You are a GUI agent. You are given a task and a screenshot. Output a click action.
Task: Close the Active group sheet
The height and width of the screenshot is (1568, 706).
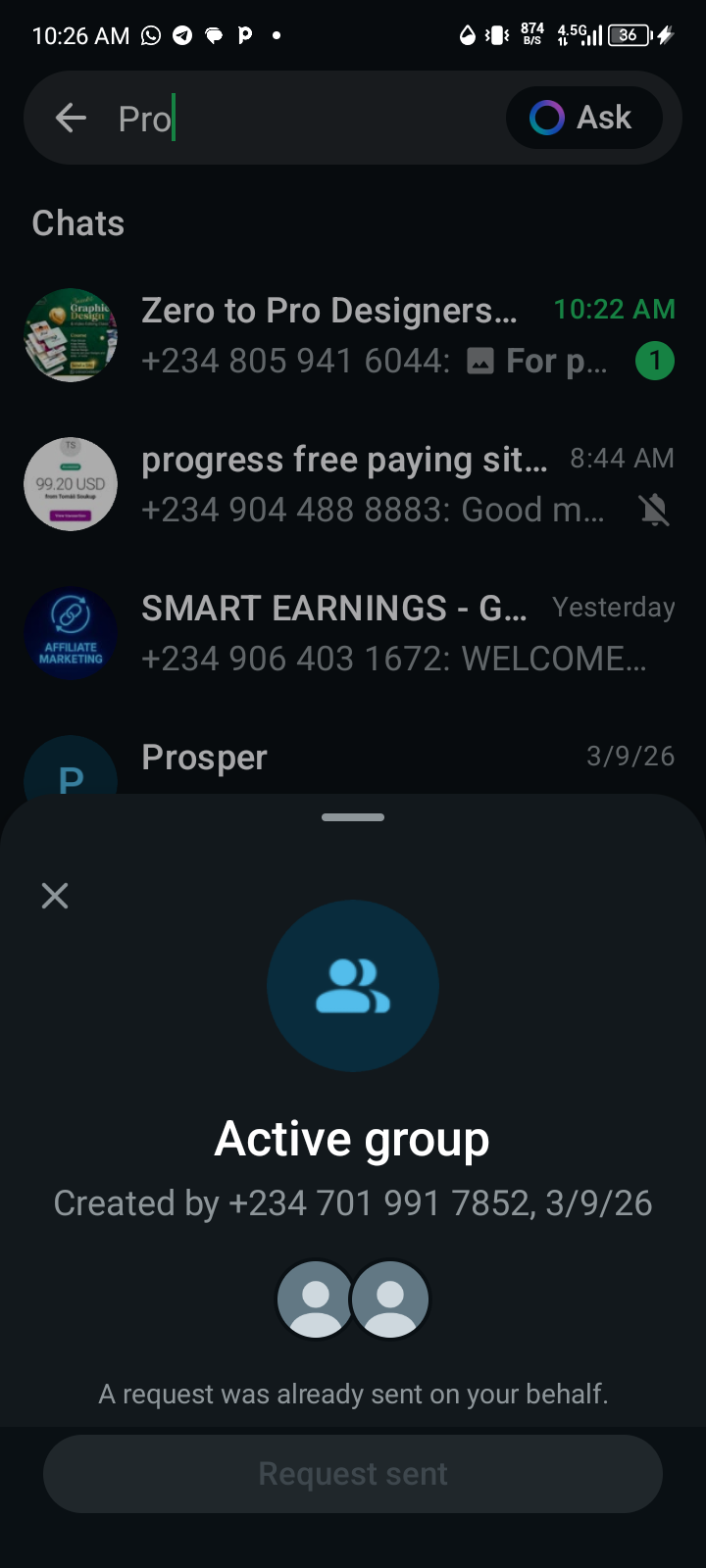click(55, 895)
